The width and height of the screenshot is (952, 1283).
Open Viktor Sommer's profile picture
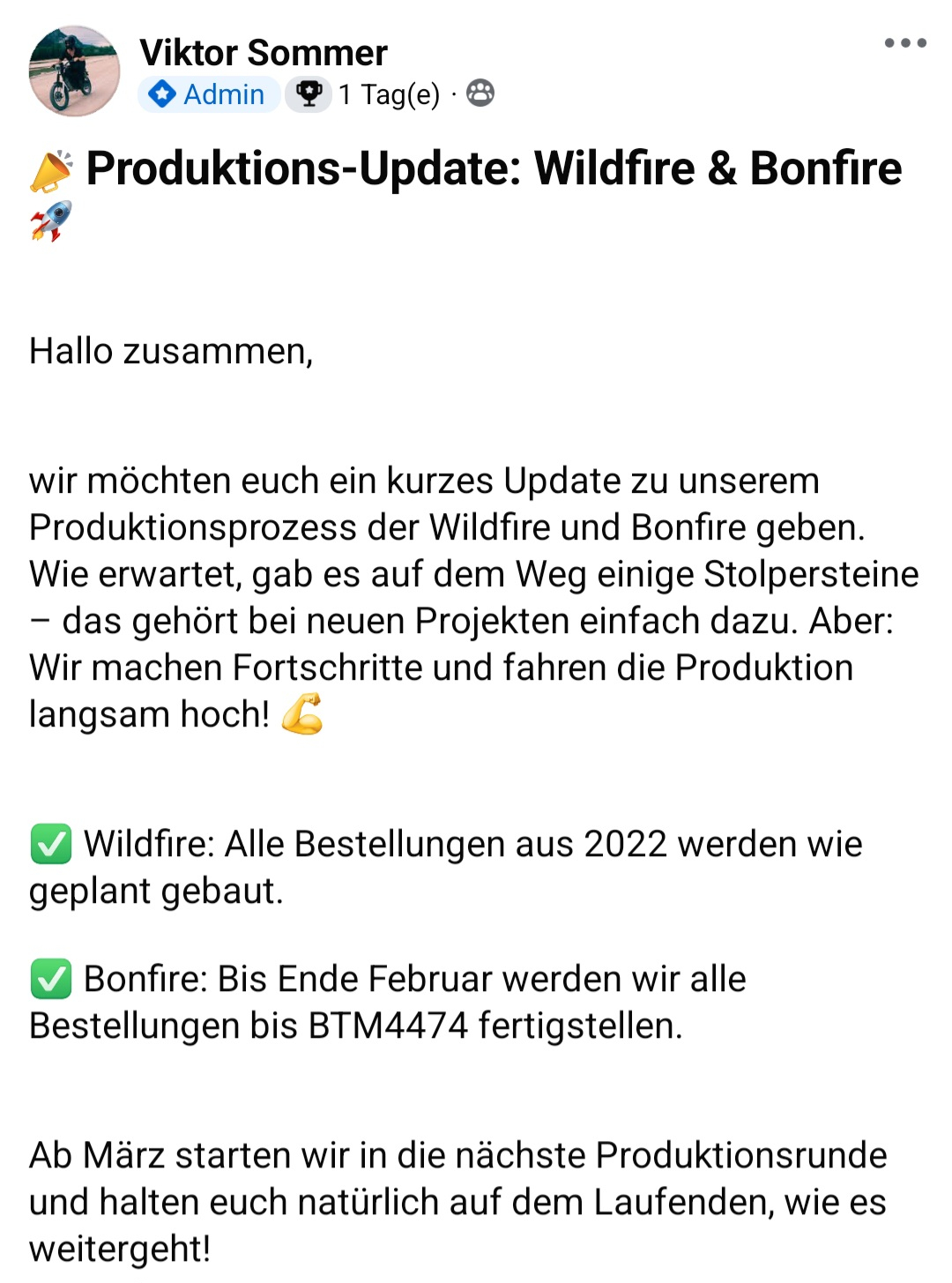[x=74, y=71]
